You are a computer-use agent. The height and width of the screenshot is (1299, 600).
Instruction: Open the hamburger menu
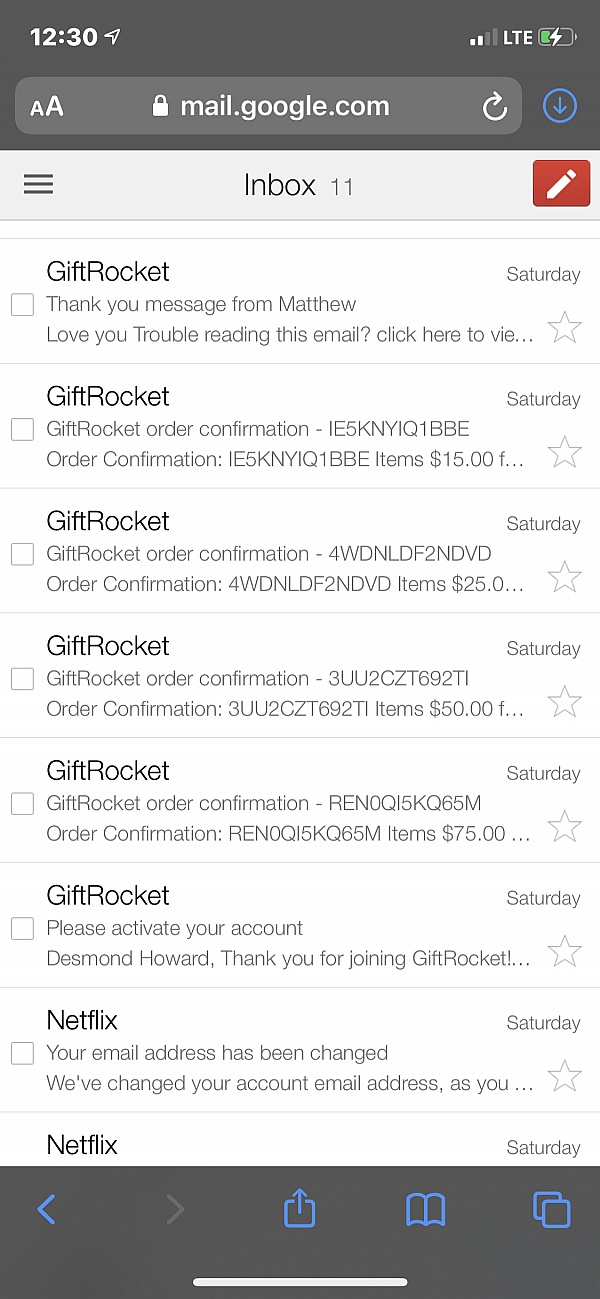coord(38,184)
